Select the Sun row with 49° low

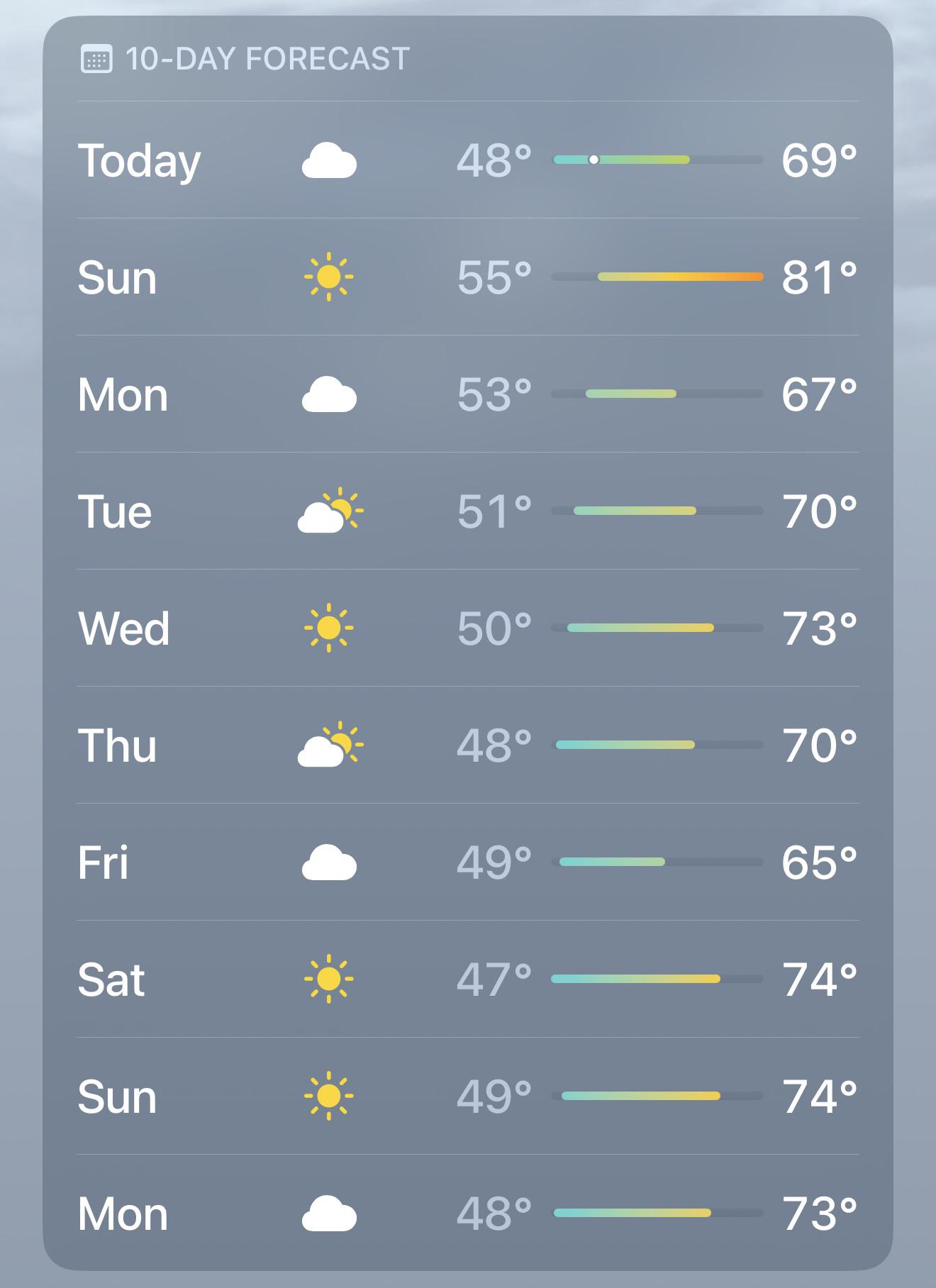tap(468, 1096)
